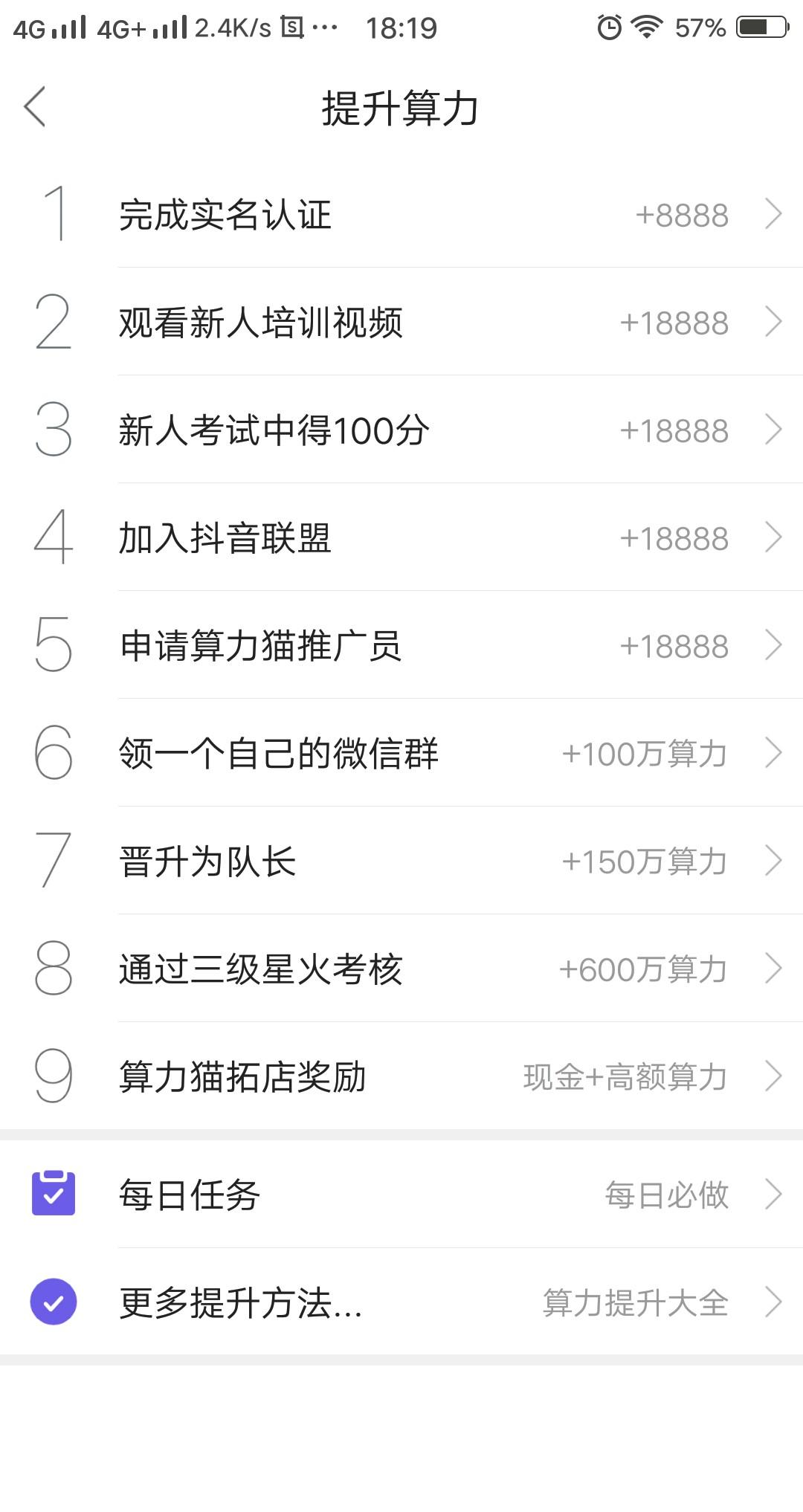
Task: Open 完成实名认证 task
Action: tap(401, 215)
